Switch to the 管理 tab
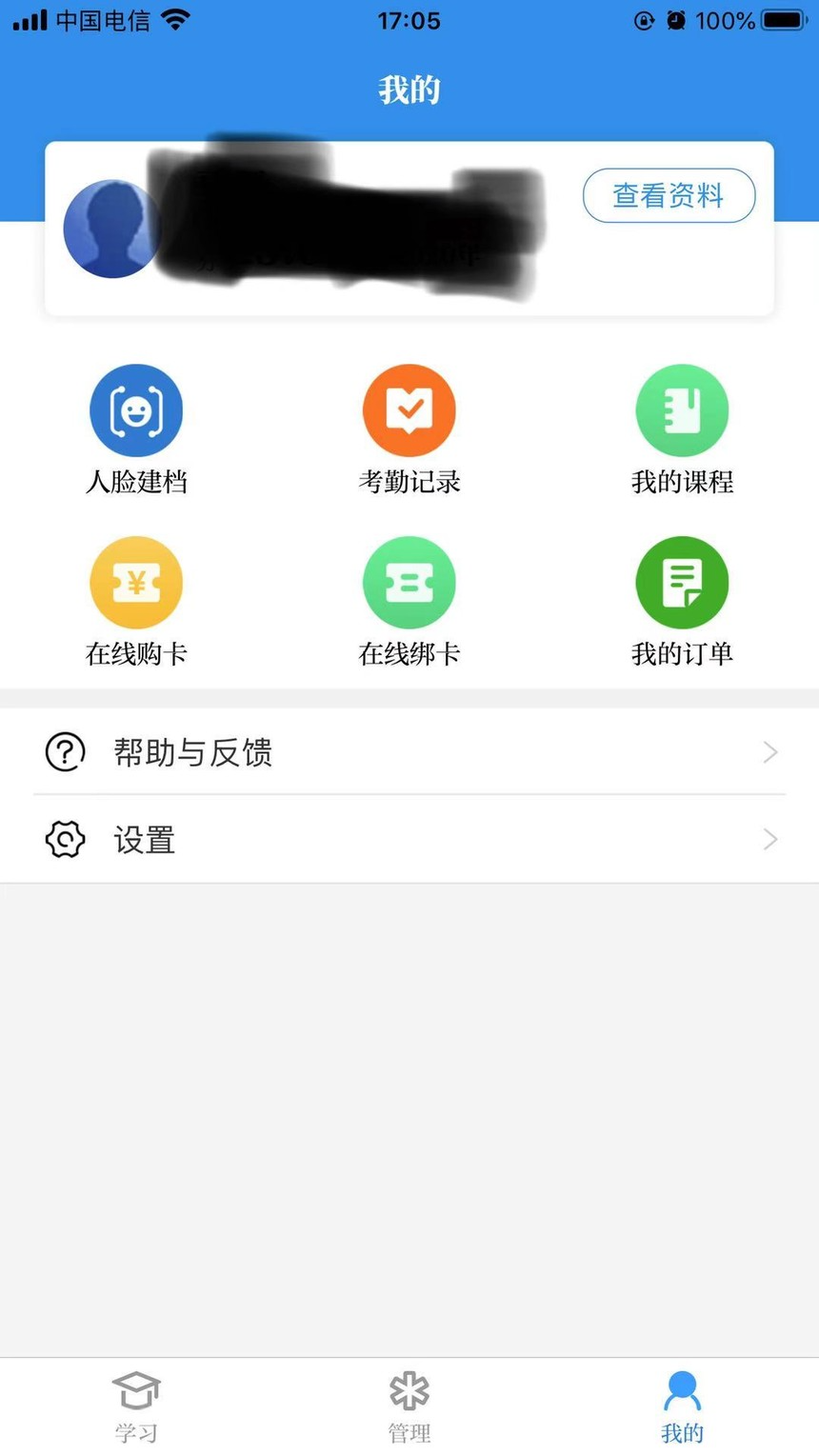The width and height of the screenshot is (819, 1456). [x=409, y=1407]
